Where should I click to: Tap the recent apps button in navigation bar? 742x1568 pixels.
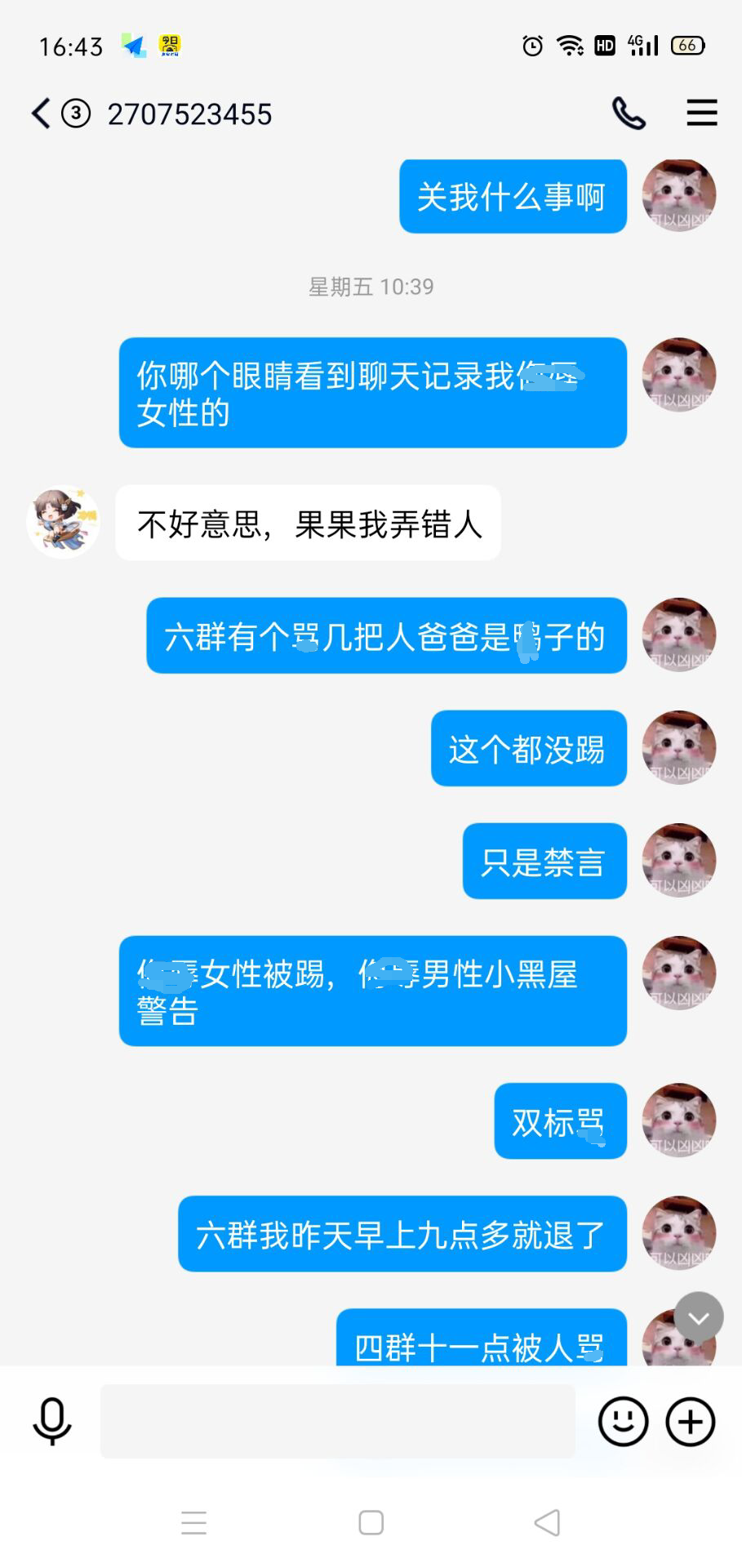pyautogui.click(x=194, y=1521)
